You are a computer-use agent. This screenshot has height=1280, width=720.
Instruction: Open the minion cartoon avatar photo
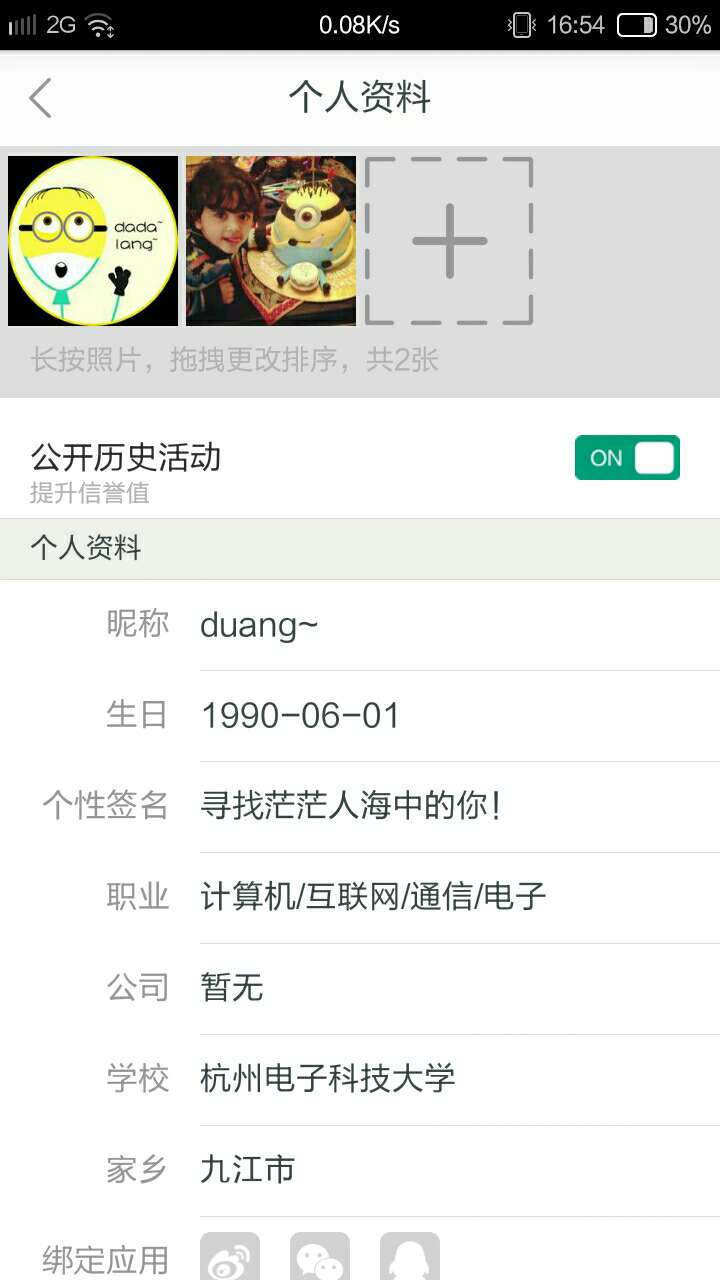[x=93, y=241]
